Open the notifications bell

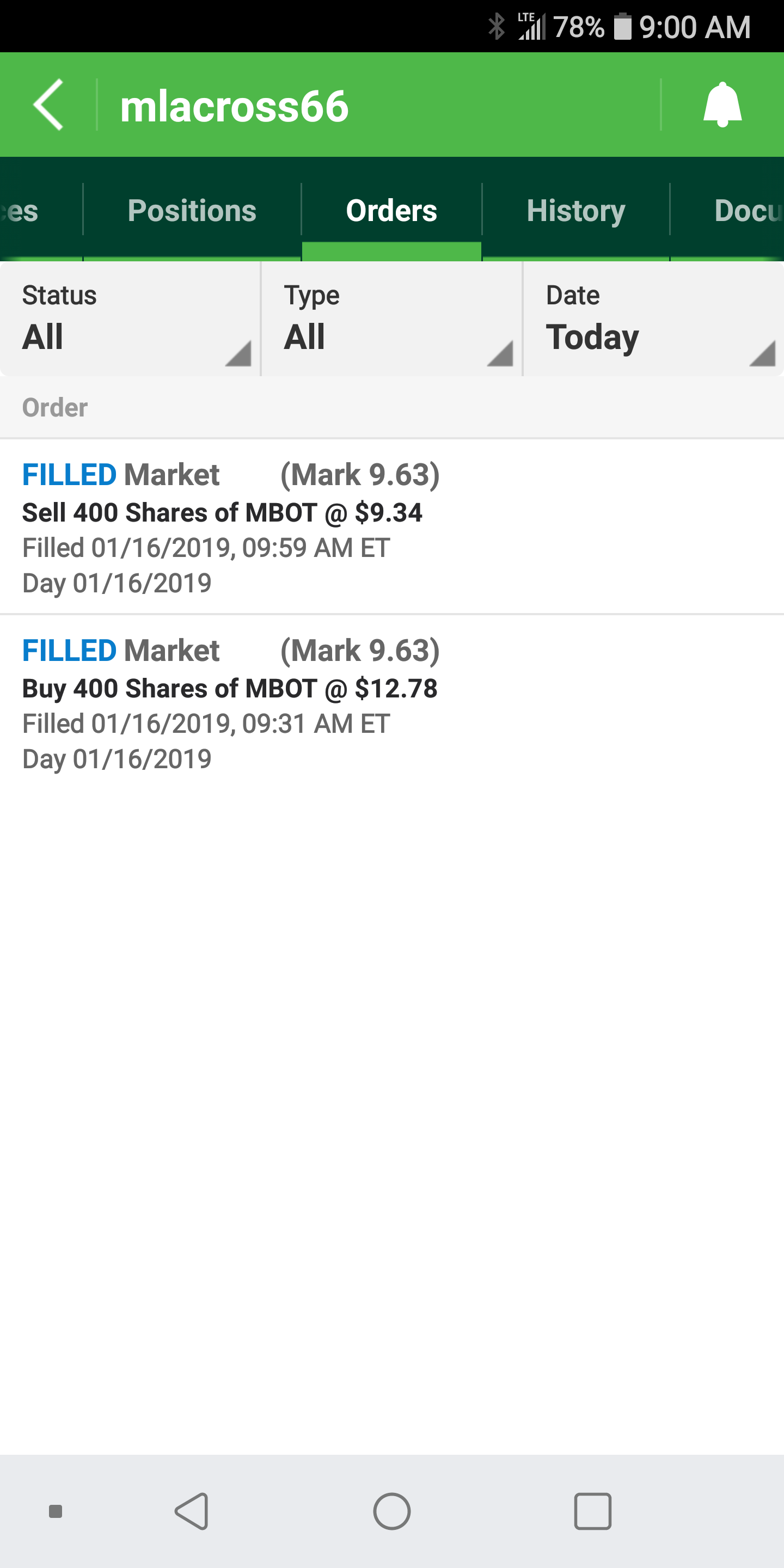[x=722, y=105]
